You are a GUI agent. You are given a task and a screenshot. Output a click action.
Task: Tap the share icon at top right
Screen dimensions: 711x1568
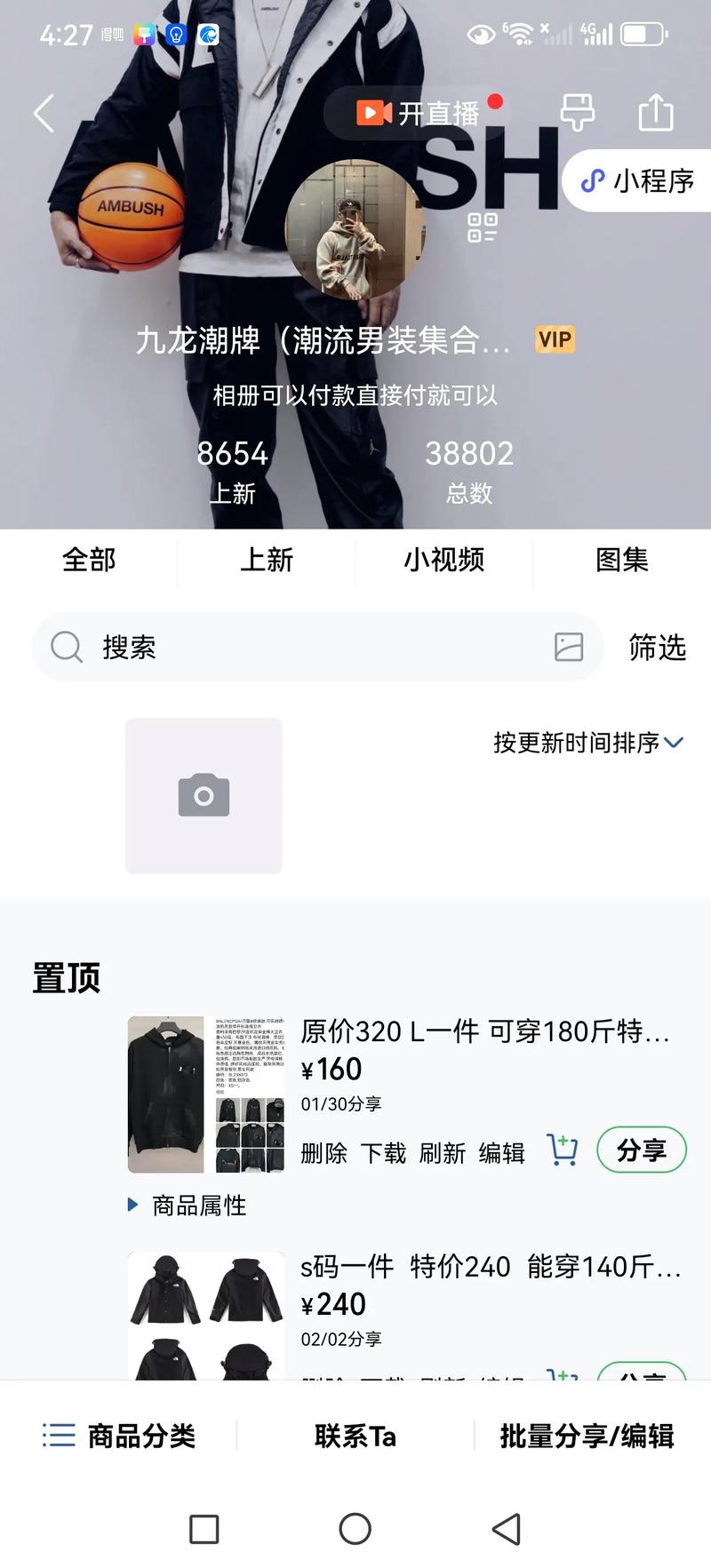coord(656,113)
